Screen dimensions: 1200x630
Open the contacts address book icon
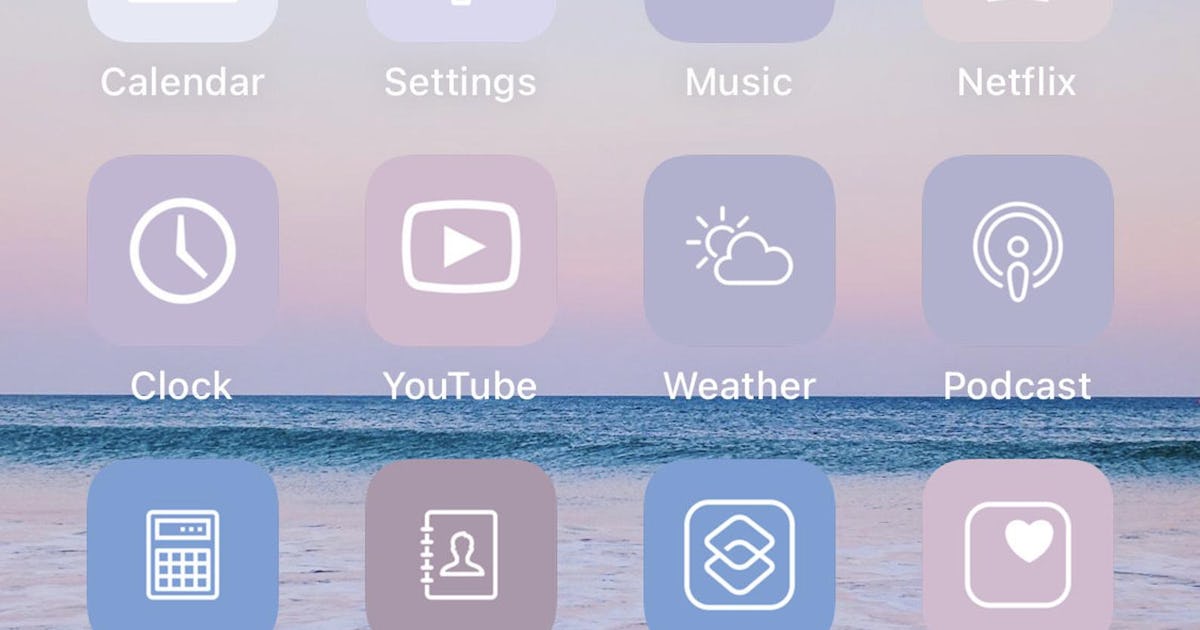tap(461, 552)
